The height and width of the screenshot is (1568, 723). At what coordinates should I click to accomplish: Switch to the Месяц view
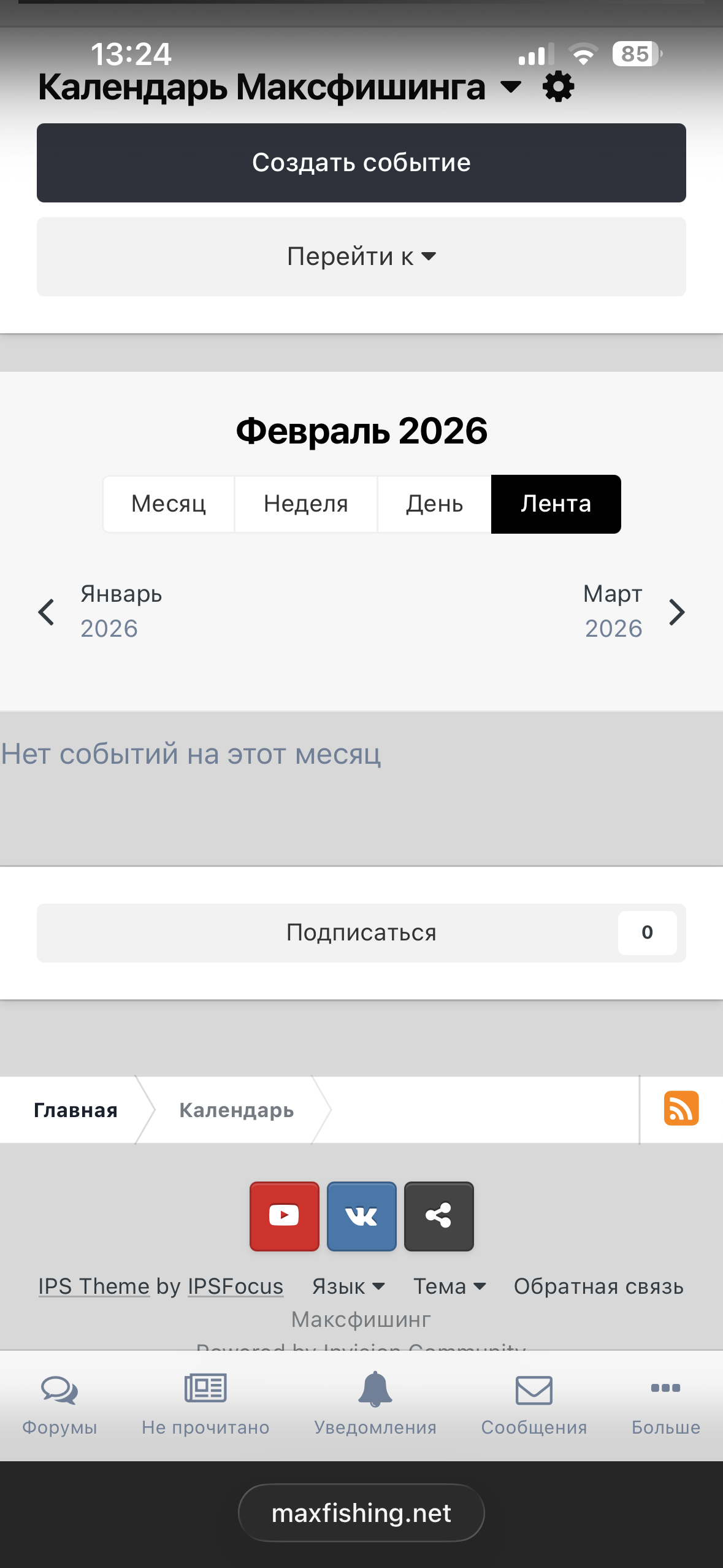click(x=169, y=504)
